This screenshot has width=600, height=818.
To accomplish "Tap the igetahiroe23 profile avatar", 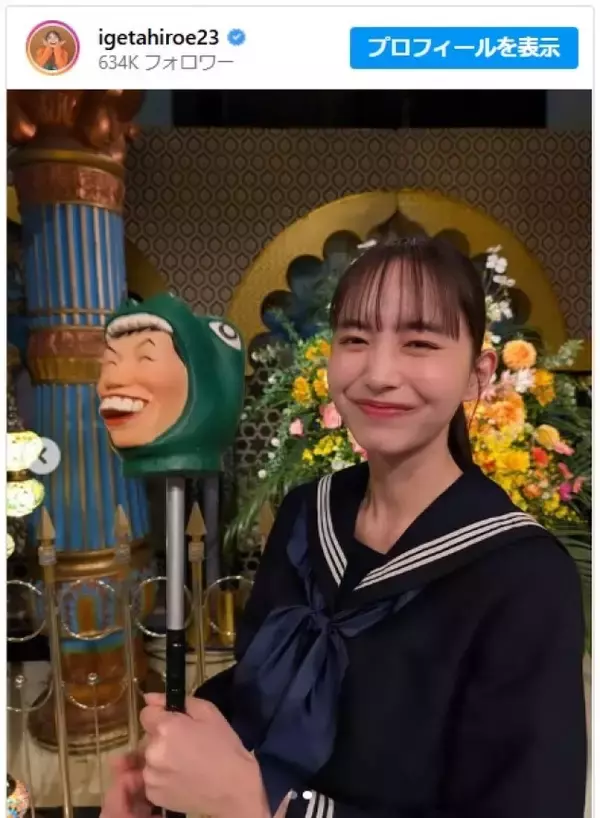I will (x=52, y=47).
